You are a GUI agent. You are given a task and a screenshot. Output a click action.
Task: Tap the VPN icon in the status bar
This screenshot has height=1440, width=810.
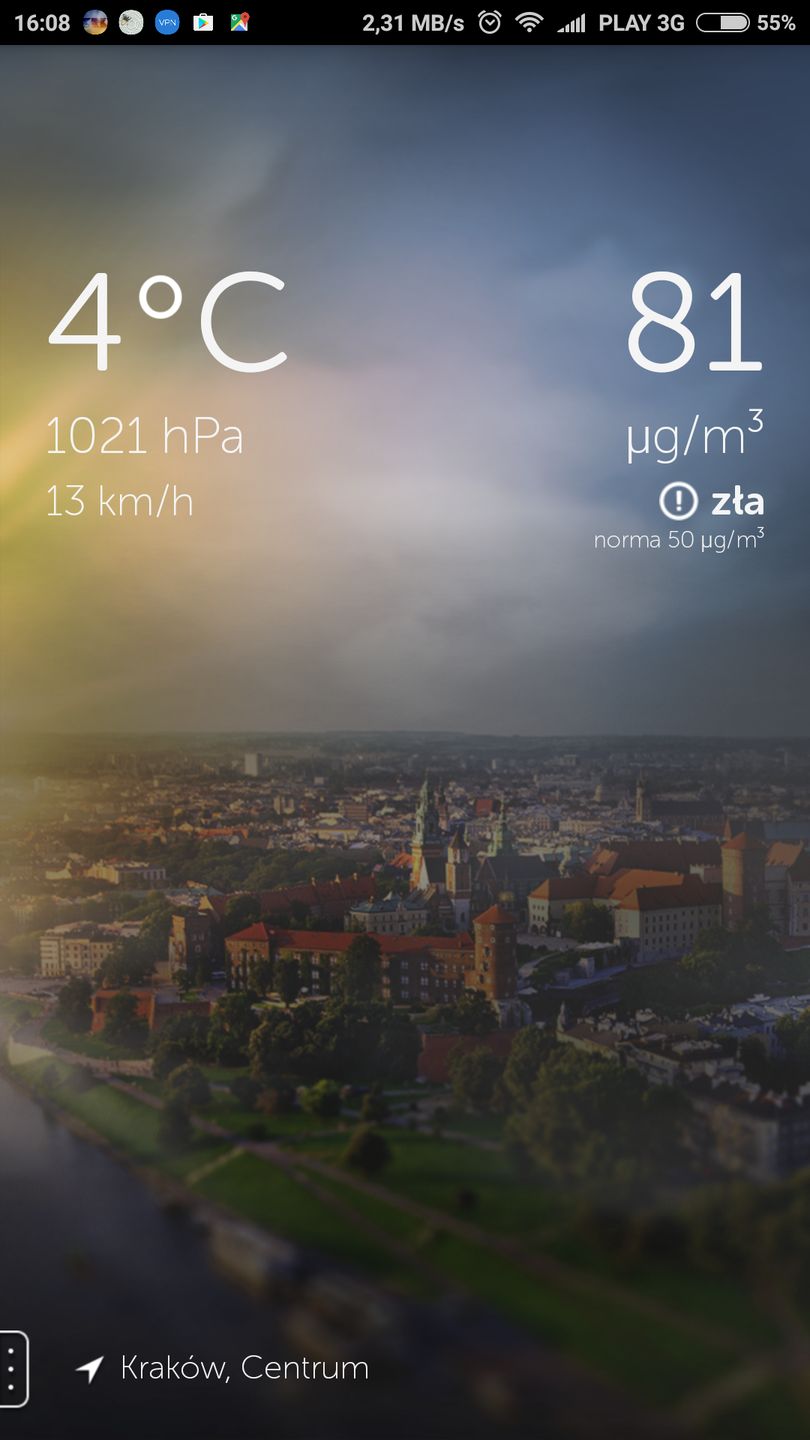pos(167,22)
